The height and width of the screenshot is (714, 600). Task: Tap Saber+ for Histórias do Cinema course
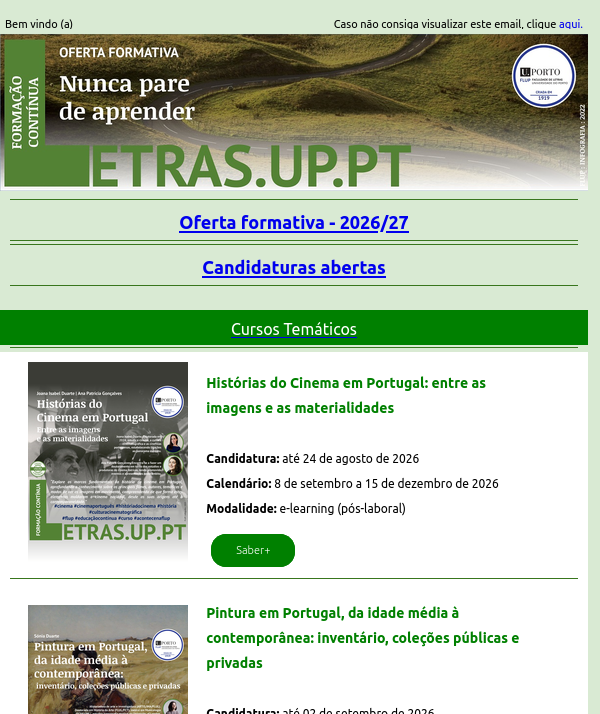point(253,550)
